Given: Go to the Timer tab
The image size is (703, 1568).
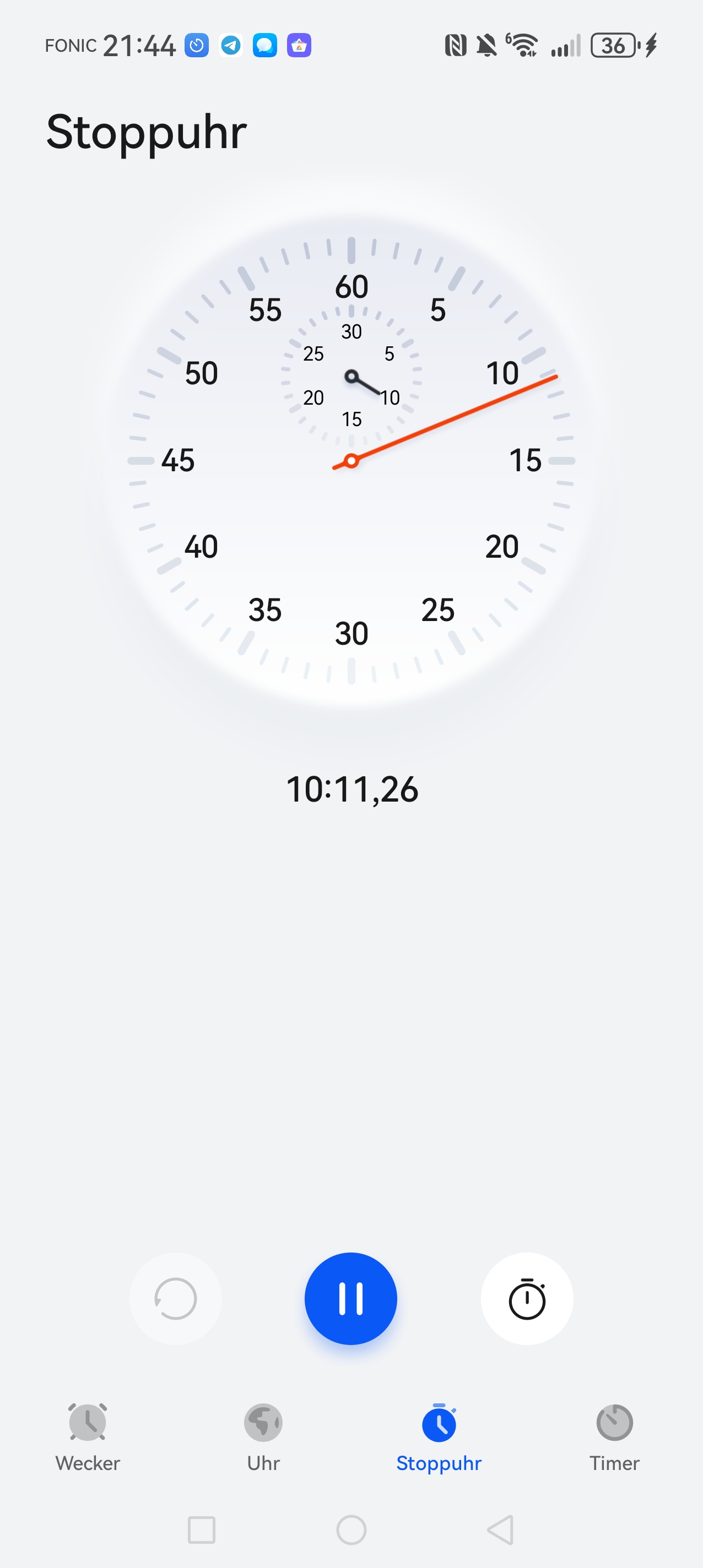Looking at the screenshot, I should coord(614,1436).
